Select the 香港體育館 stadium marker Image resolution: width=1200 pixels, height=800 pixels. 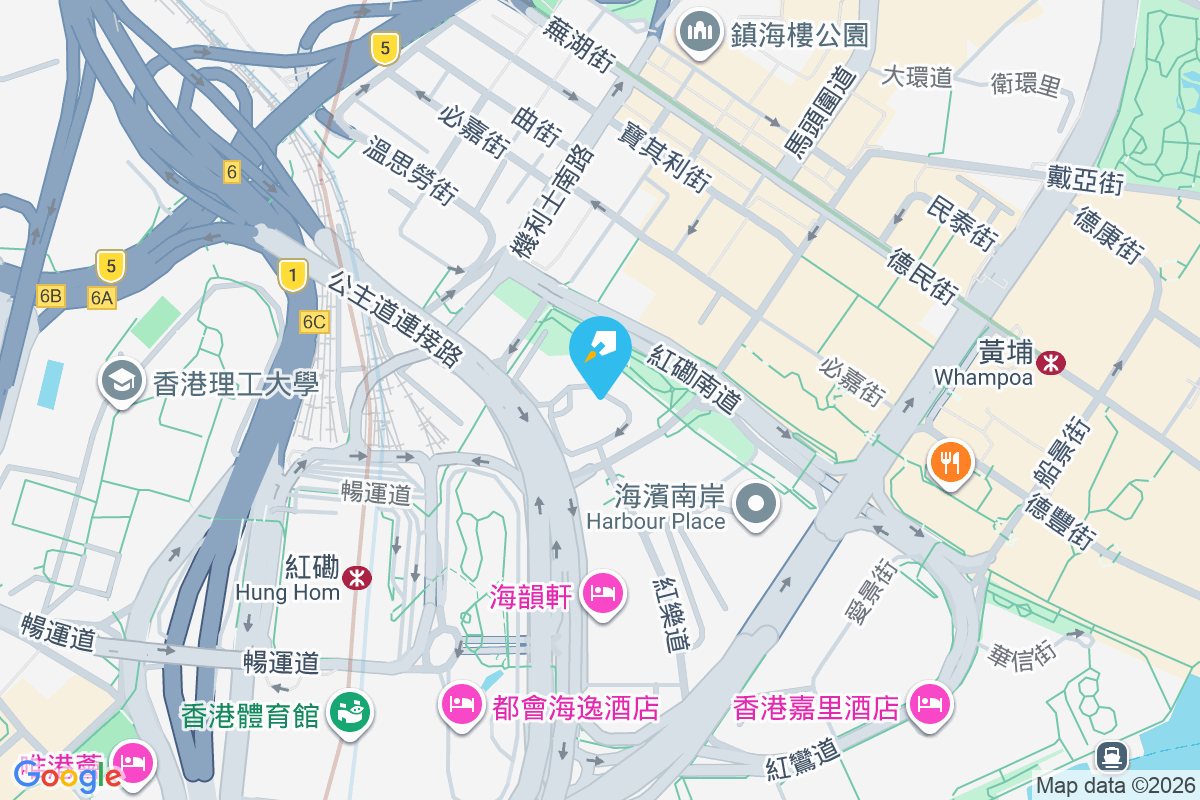[354, 713]
